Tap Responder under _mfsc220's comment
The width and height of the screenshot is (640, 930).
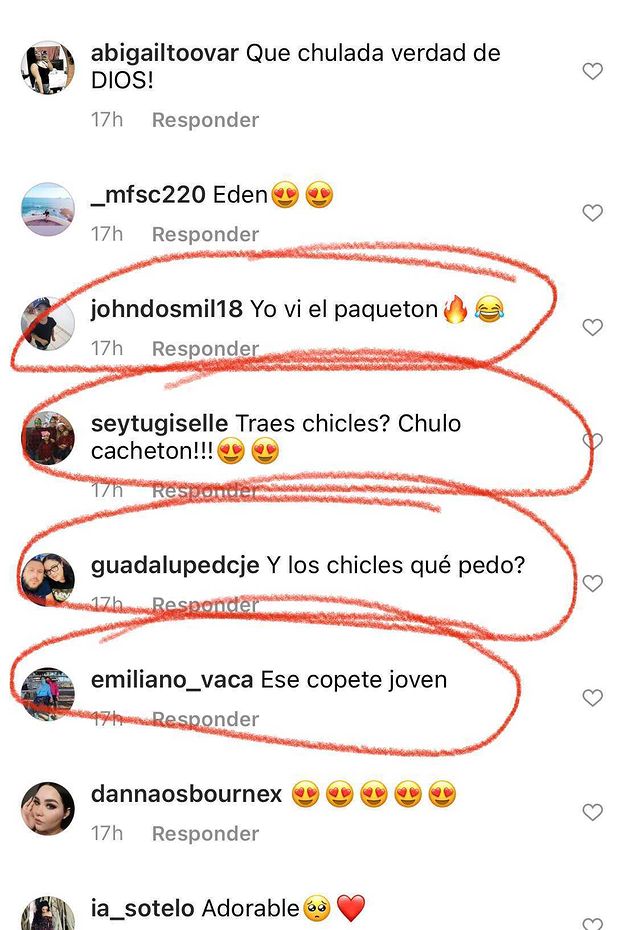pos(205,234)
